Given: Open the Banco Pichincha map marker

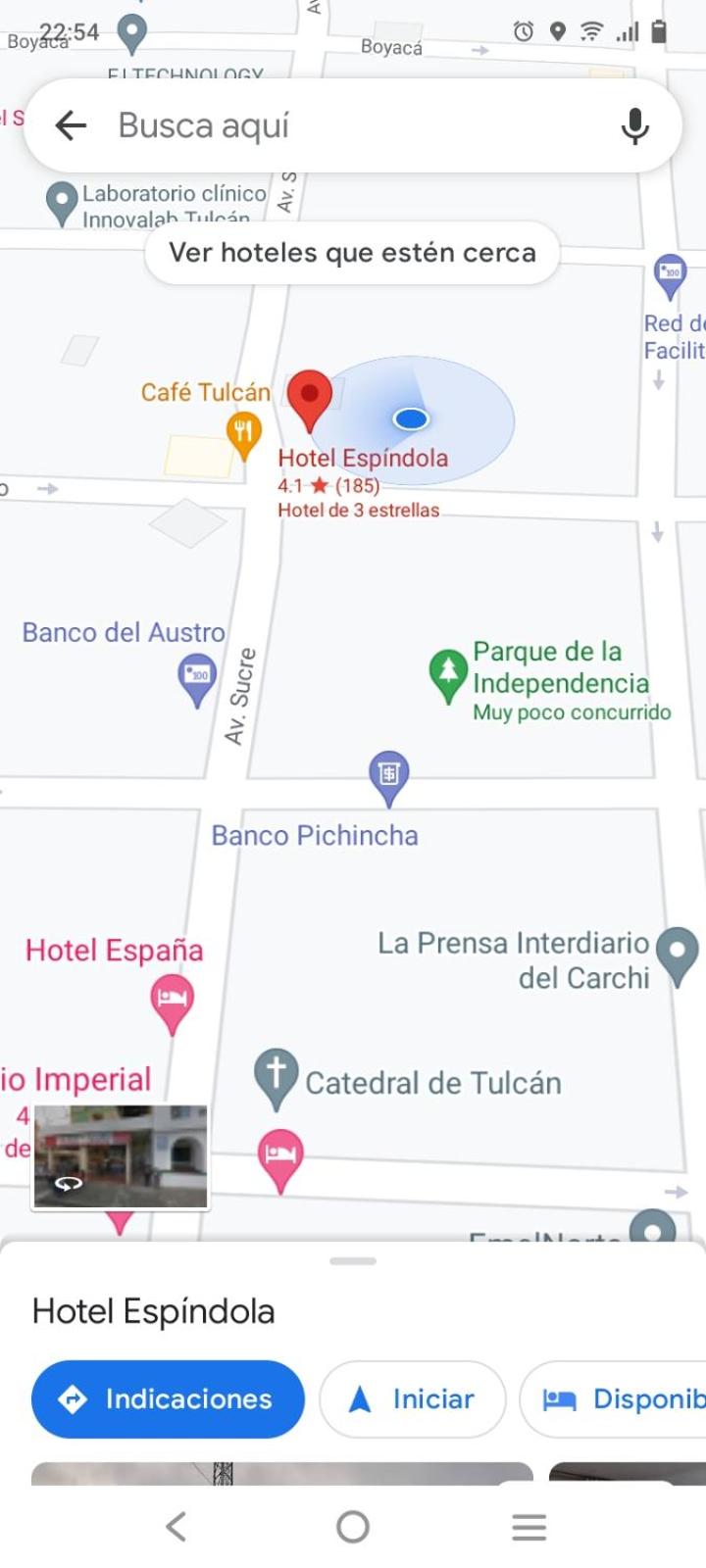Looking at the screenshot, I should 388,775.
